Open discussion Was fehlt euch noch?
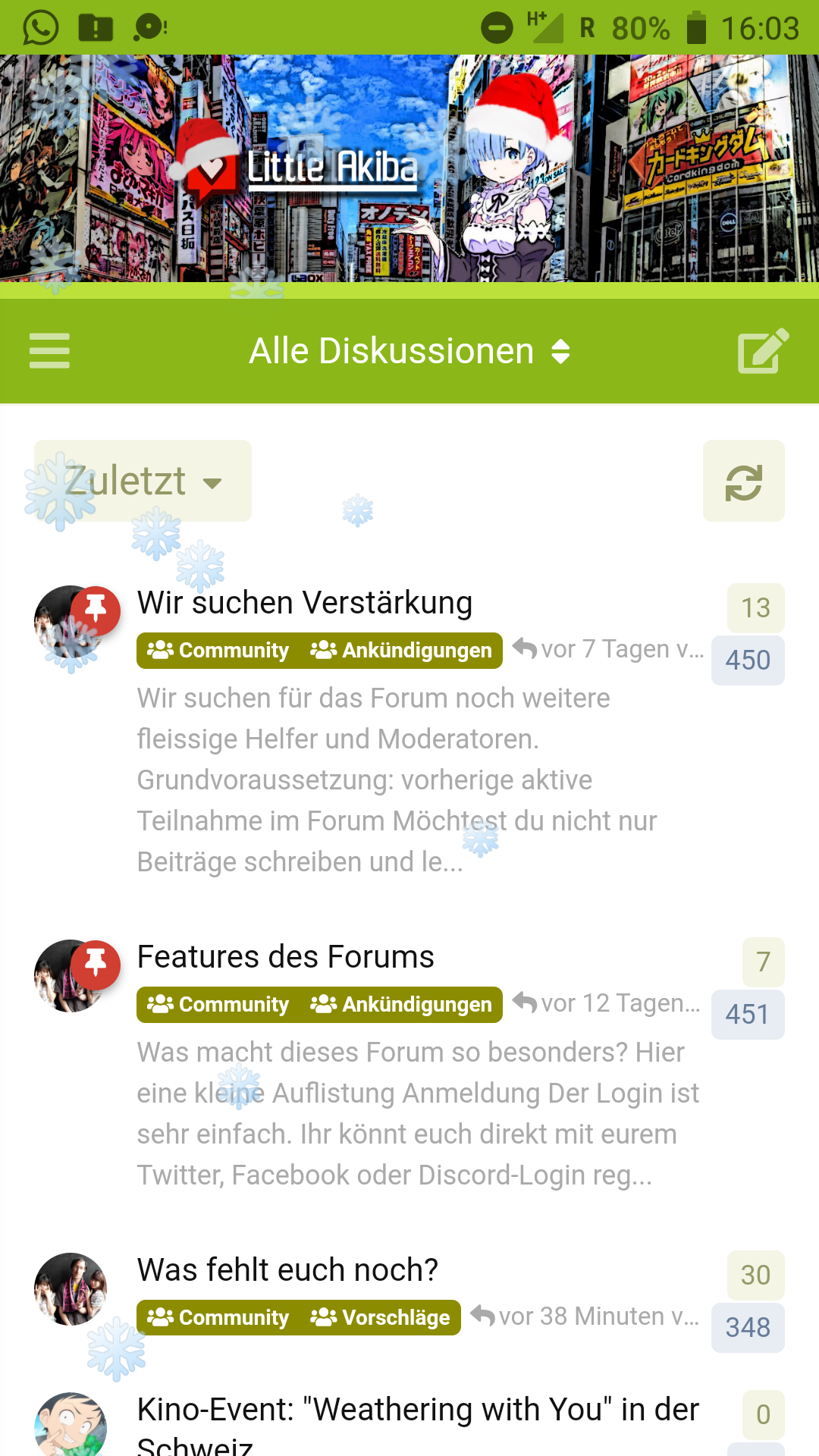Viewport: 819px width, 1456px height. point(287,1270)
